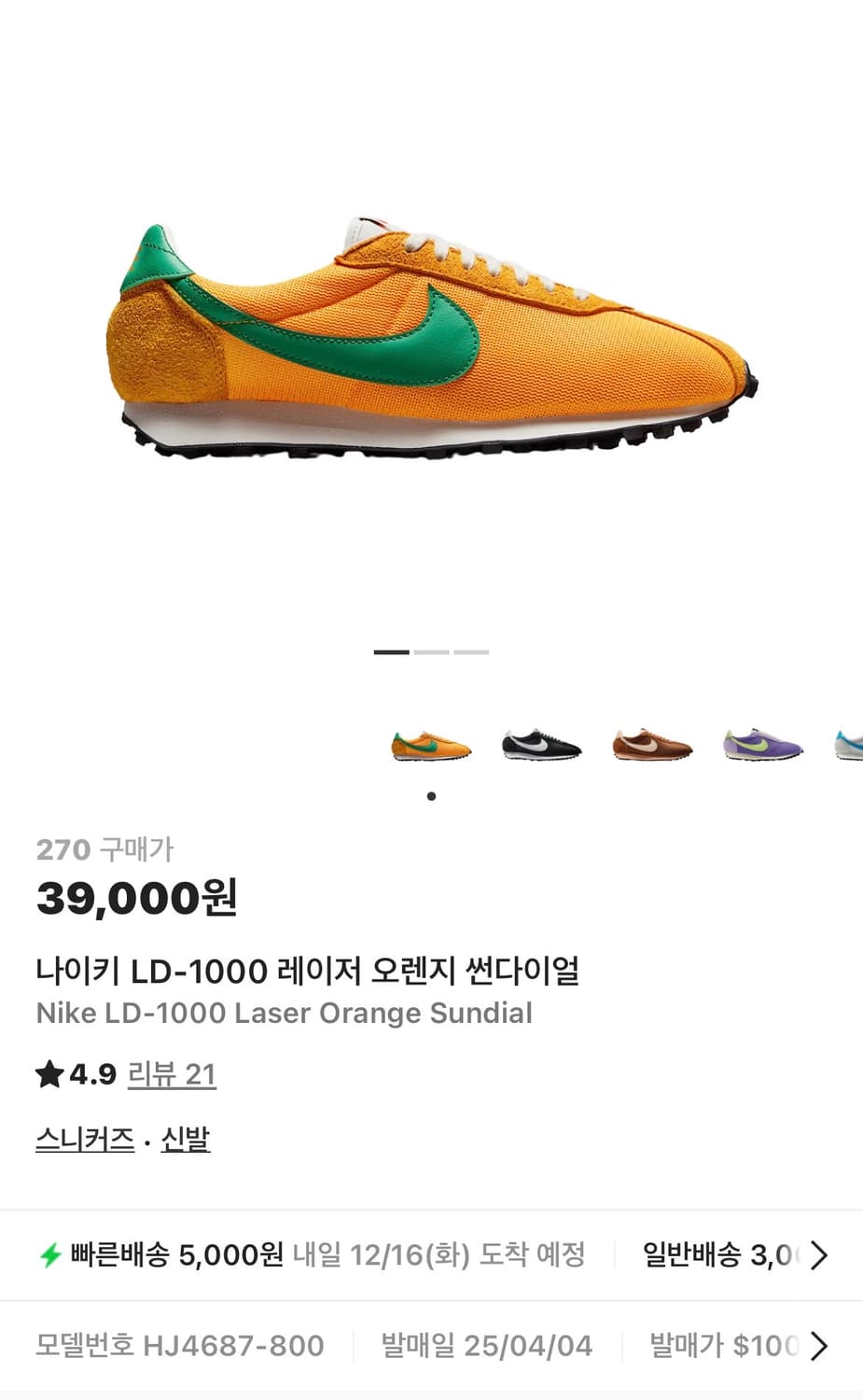Click the black star rating icon
Viewport: 863px width, 1400px height.
coord(49,1074)
